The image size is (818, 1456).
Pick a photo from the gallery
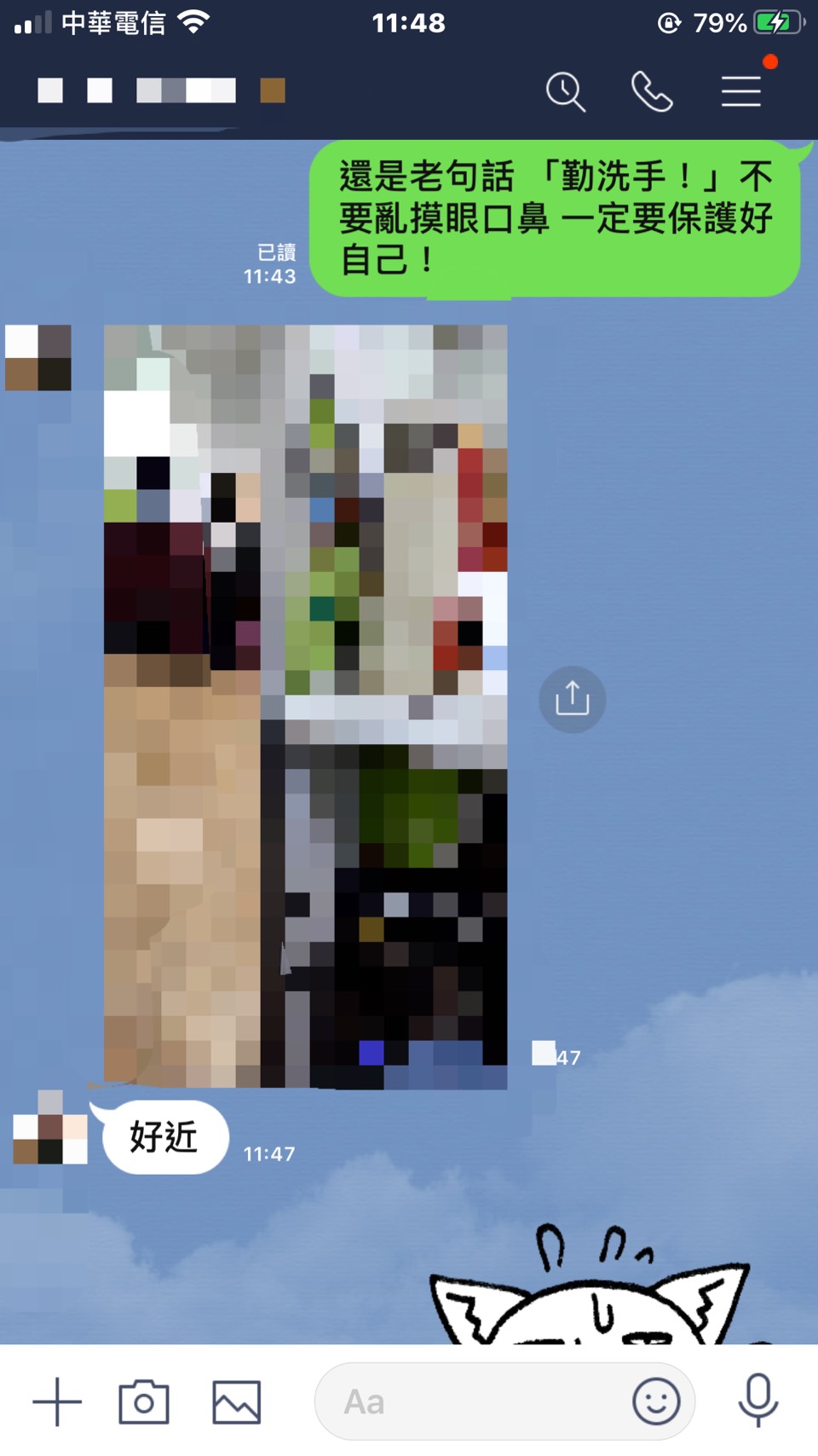pos(236,1401)
